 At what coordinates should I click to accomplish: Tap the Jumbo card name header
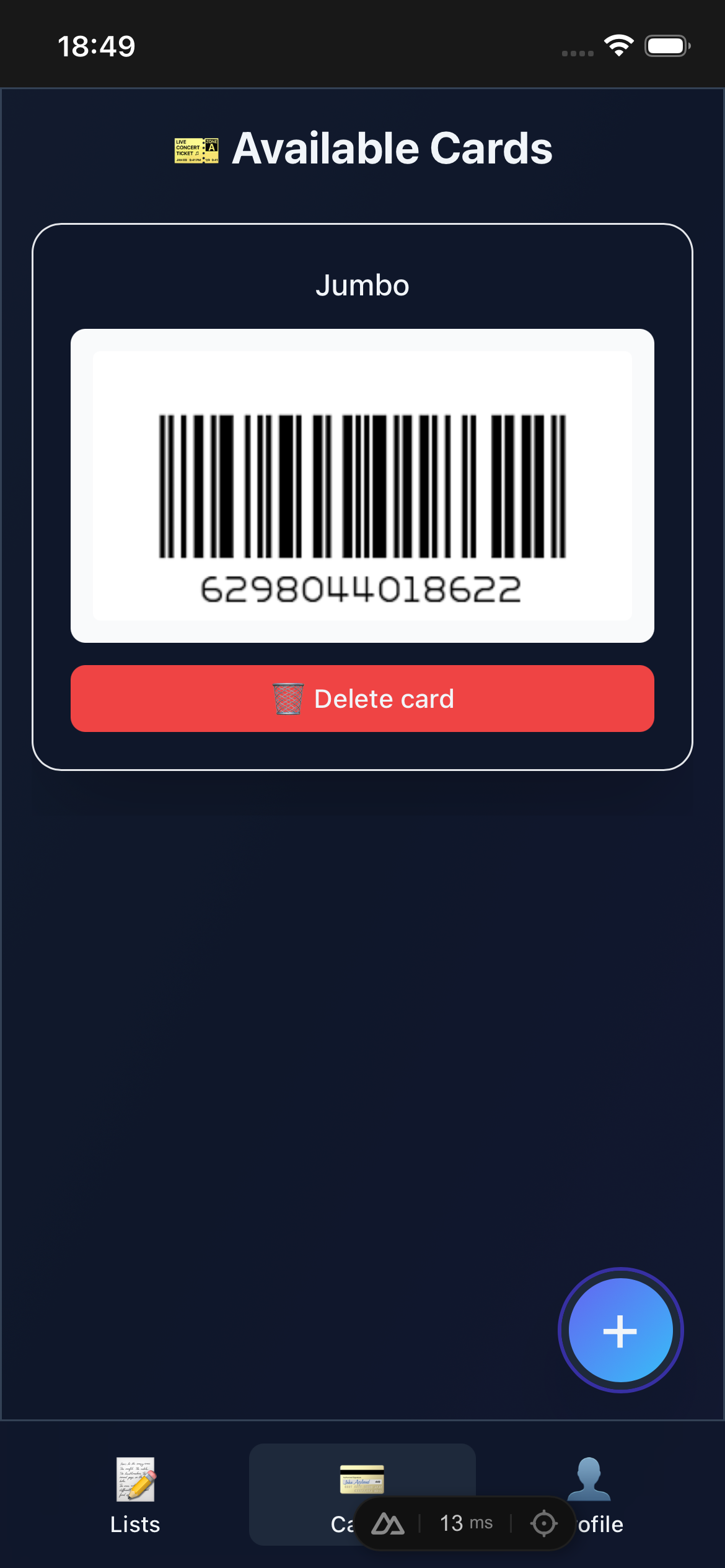click(x=362, y=285)
